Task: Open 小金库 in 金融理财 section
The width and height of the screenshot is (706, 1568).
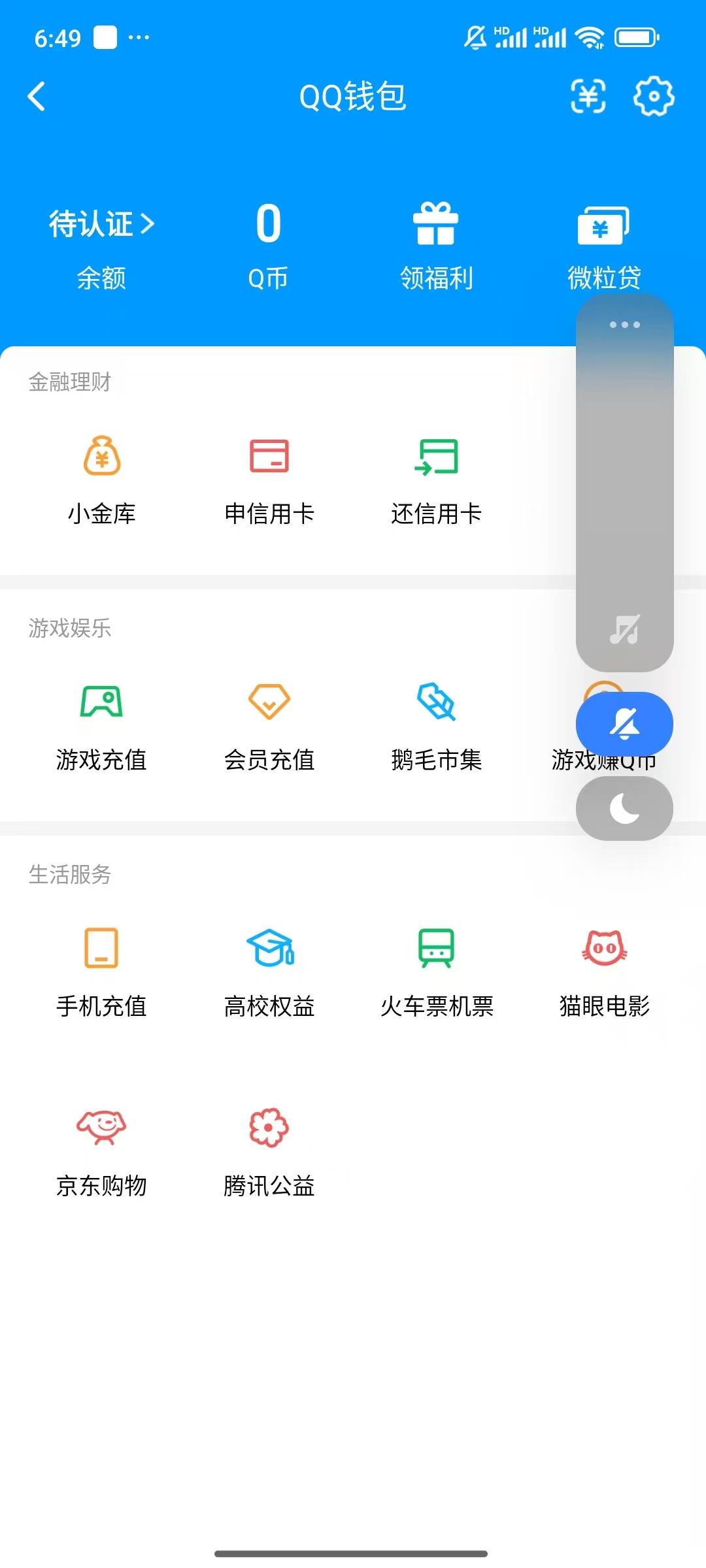Action: pos(103,478)
